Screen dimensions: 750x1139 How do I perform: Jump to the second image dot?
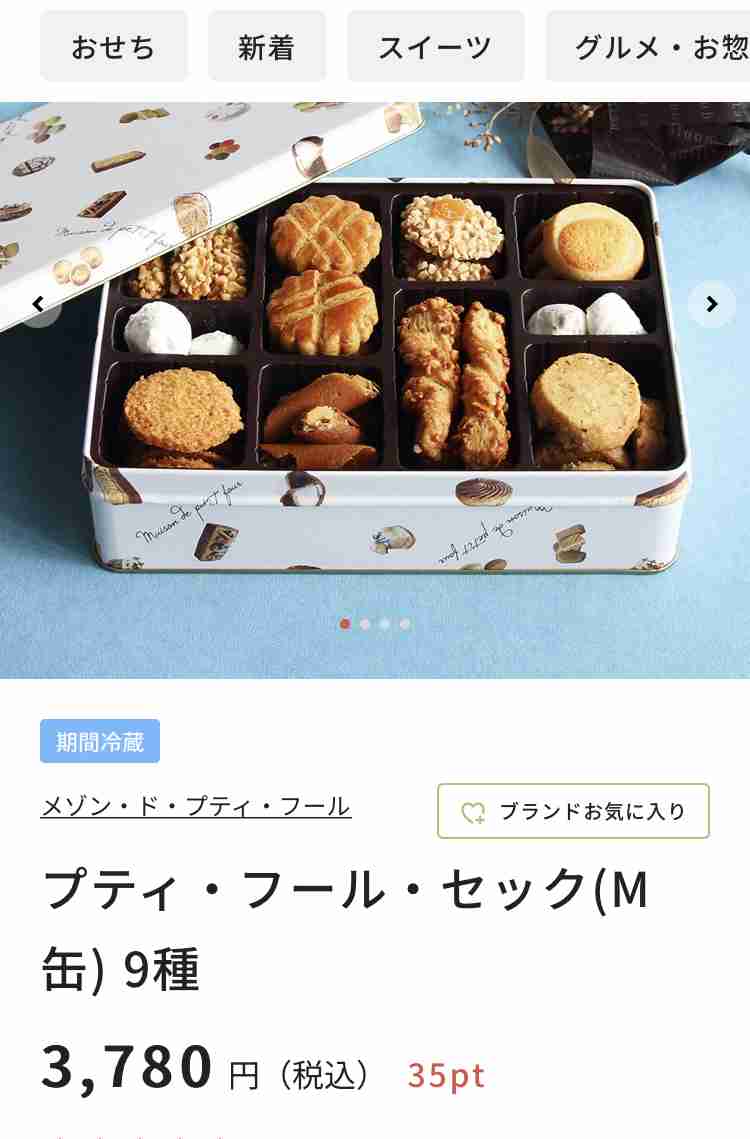pos(365,624)
